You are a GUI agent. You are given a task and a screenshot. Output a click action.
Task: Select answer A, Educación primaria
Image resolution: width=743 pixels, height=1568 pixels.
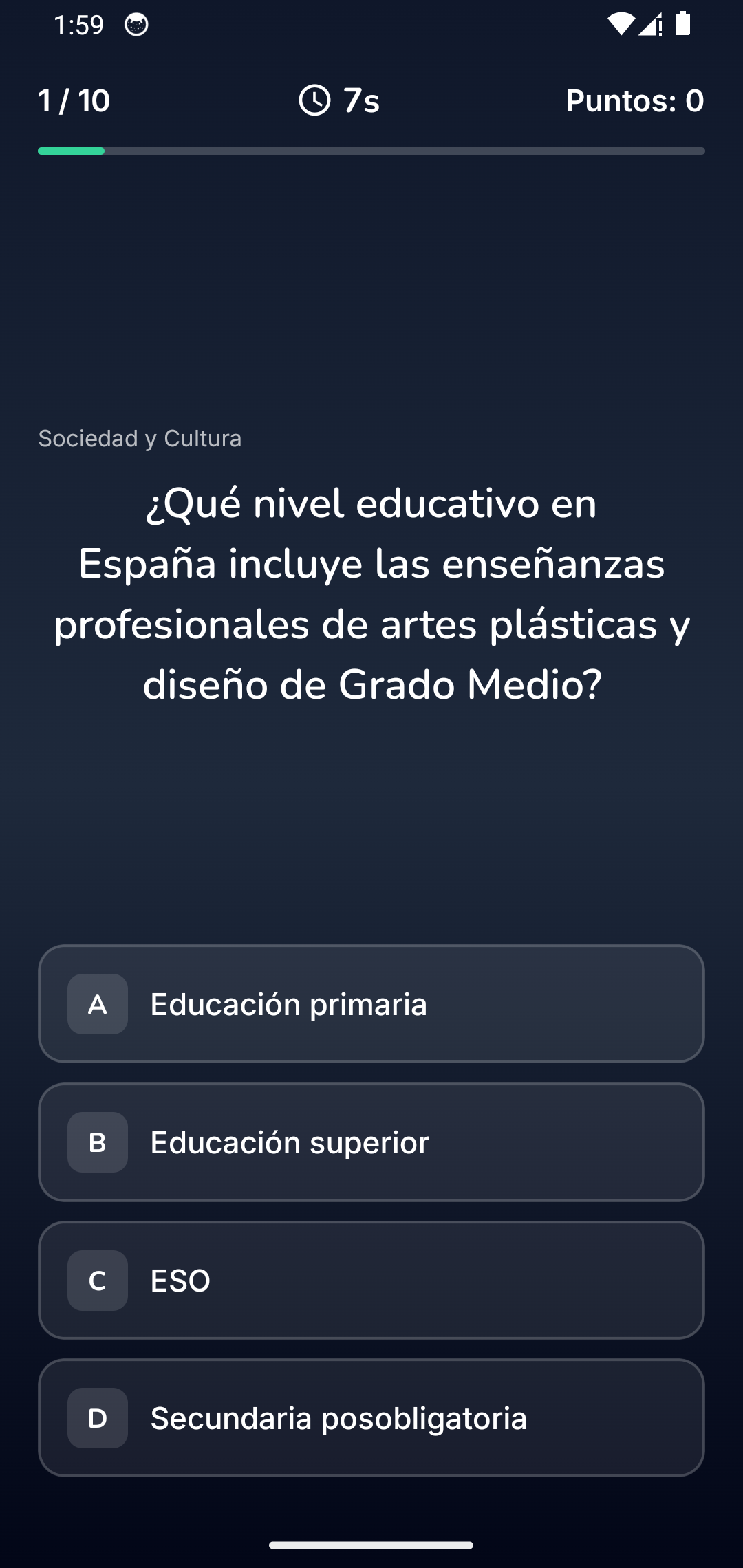click(371, 1004)
